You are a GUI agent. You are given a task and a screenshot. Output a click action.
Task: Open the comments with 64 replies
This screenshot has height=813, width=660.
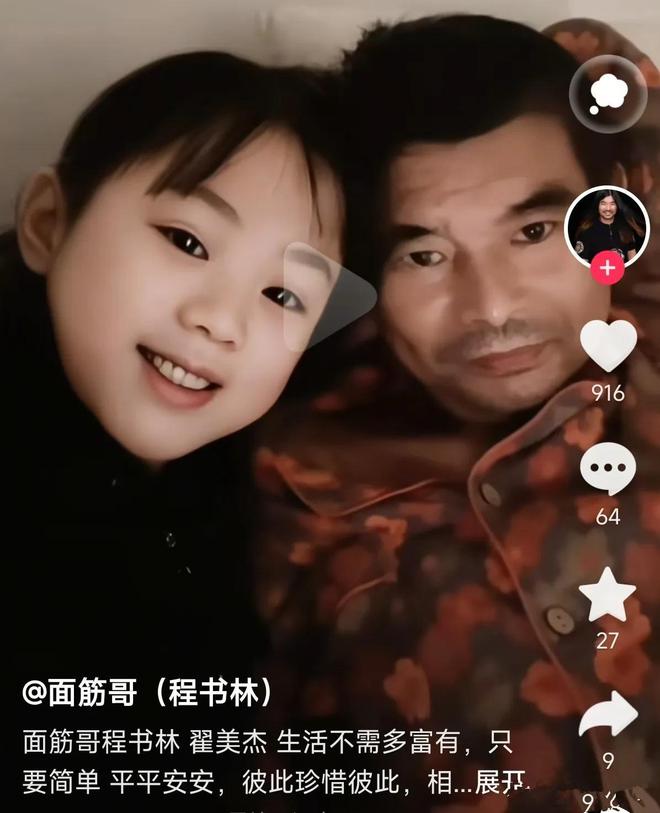[608, 469]
